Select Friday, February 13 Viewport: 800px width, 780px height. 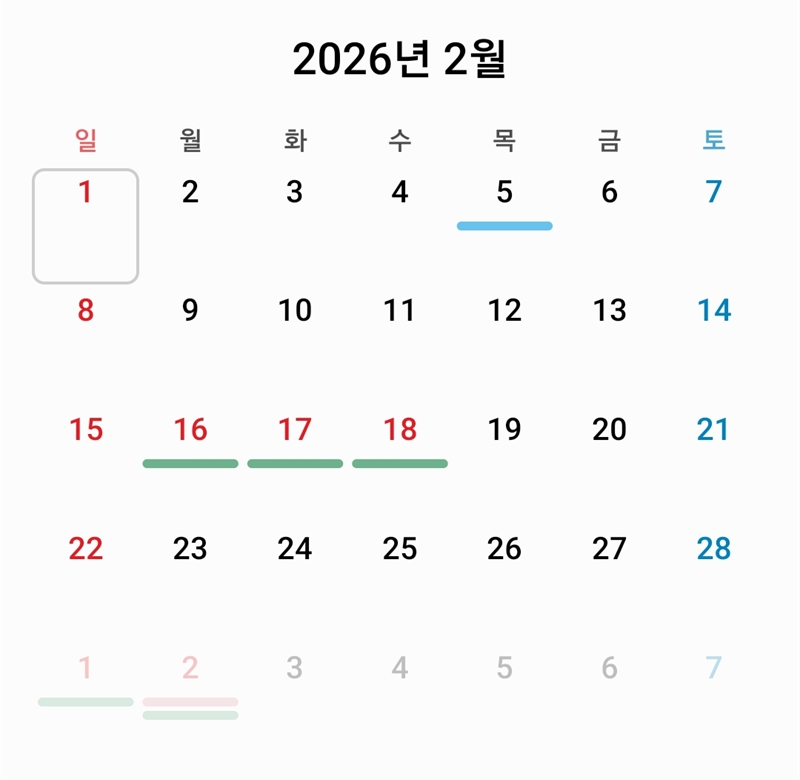(x=609, y=311)
